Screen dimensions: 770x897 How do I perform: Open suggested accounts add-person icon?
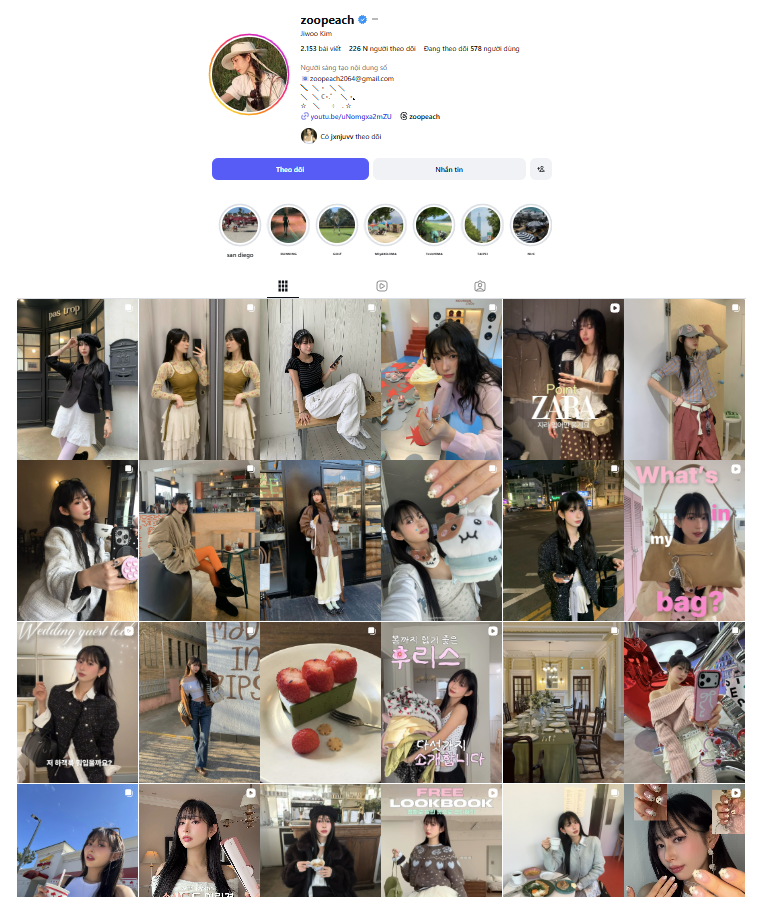pyautogui.click(x=540, y=169)
